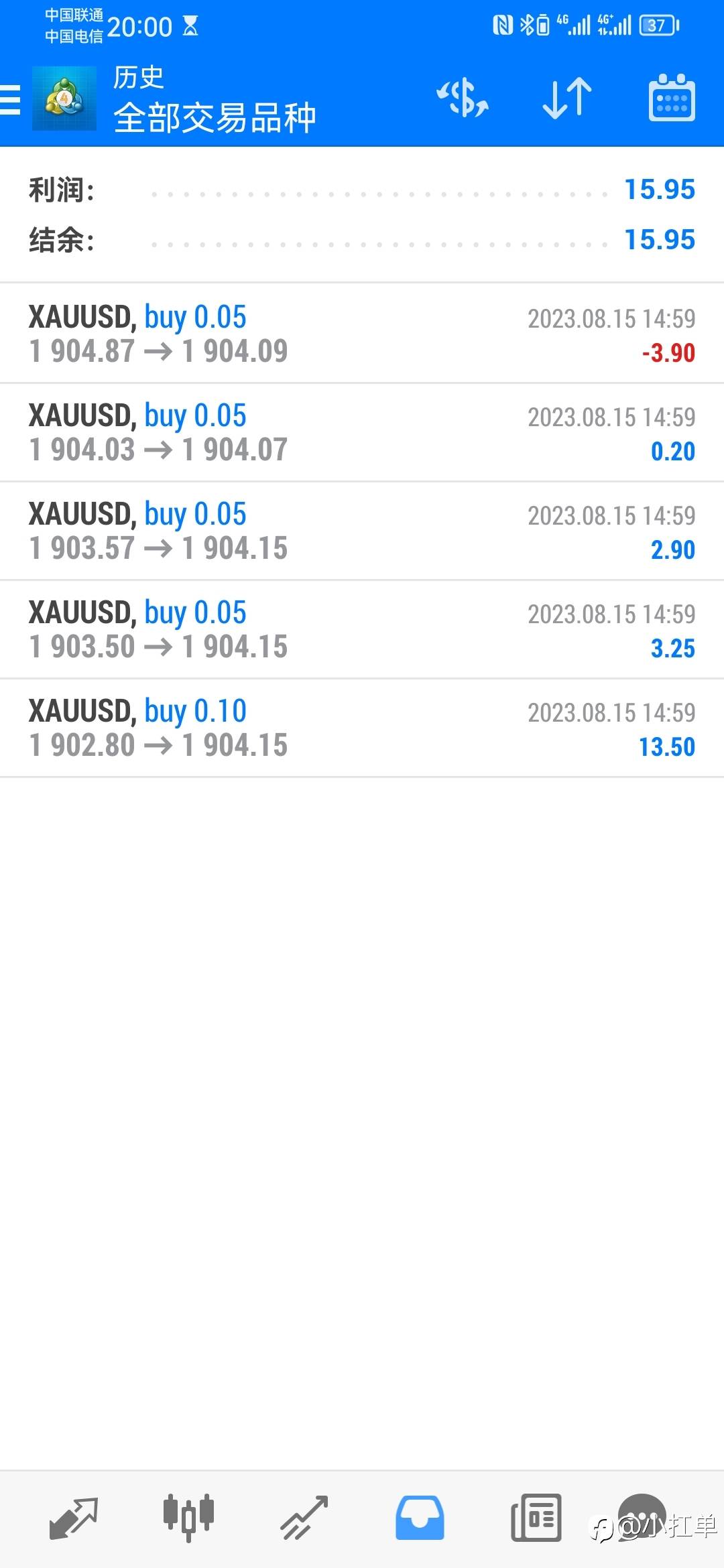Open the XAUUSD trade with 0.20 profit

[x=362, y=432]
